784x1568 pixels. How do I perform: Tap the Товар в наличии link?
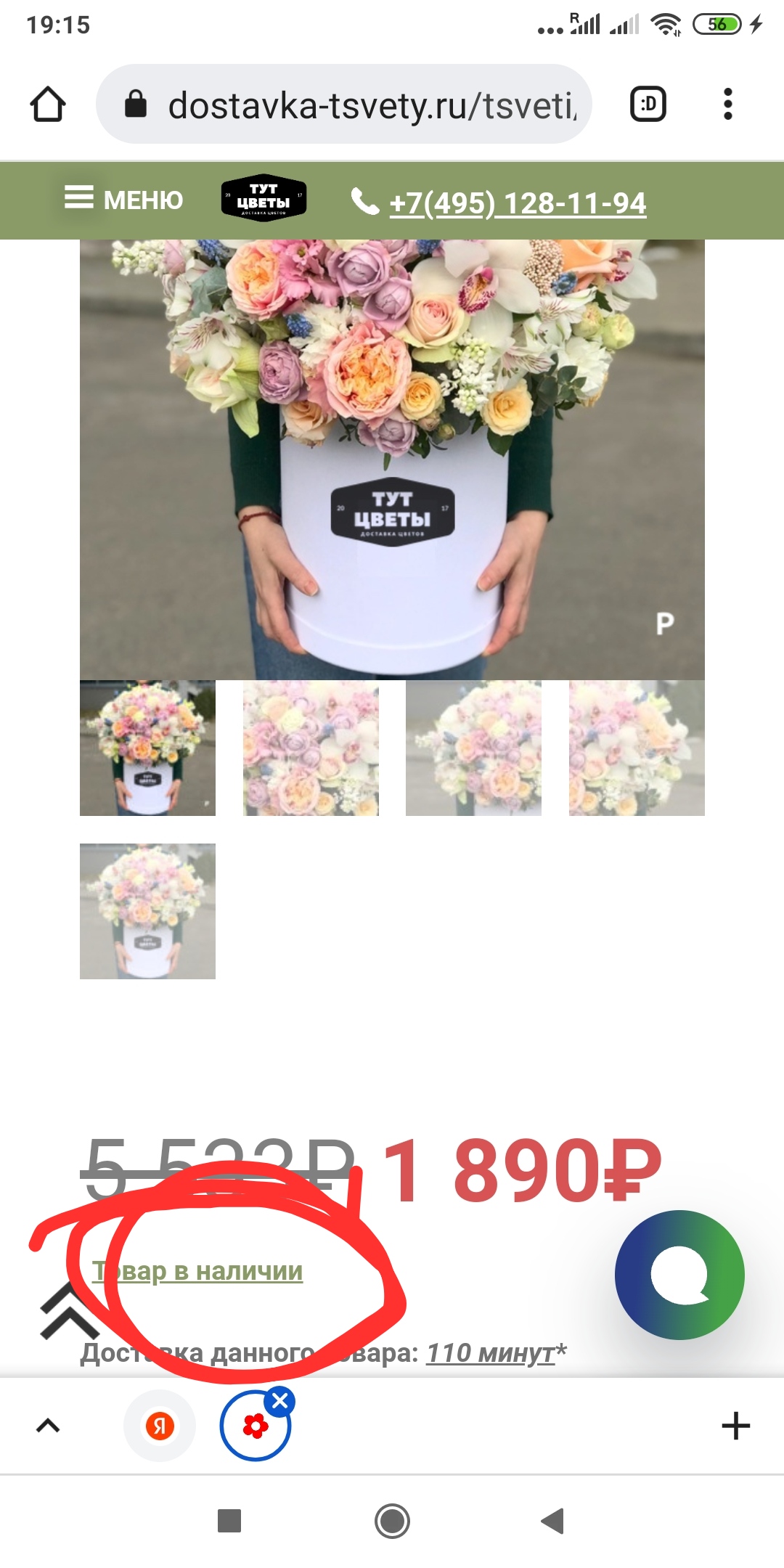coord(197,1271)
